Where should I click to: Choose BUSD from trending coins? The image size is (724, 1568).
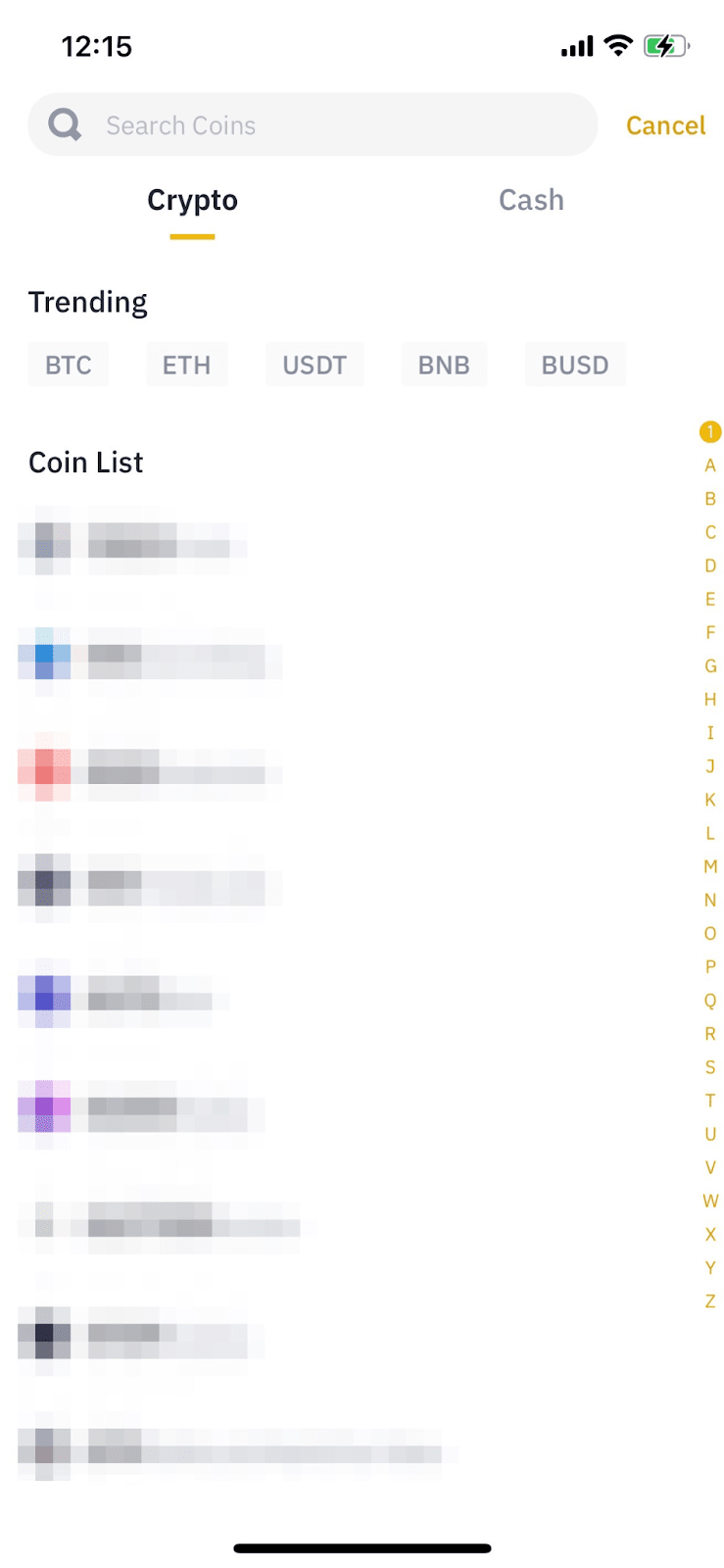[575, 365]
